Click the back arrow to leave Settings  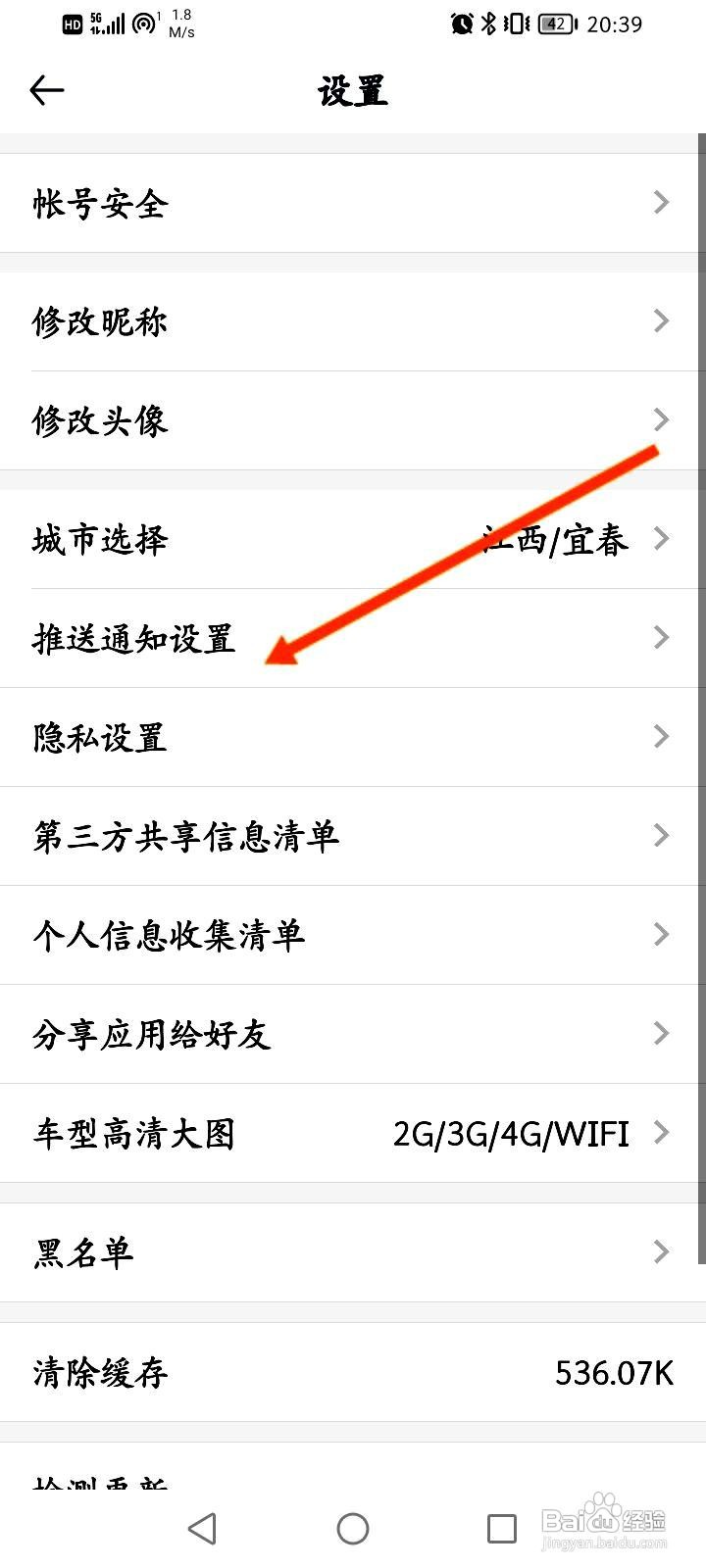[46, 90]
